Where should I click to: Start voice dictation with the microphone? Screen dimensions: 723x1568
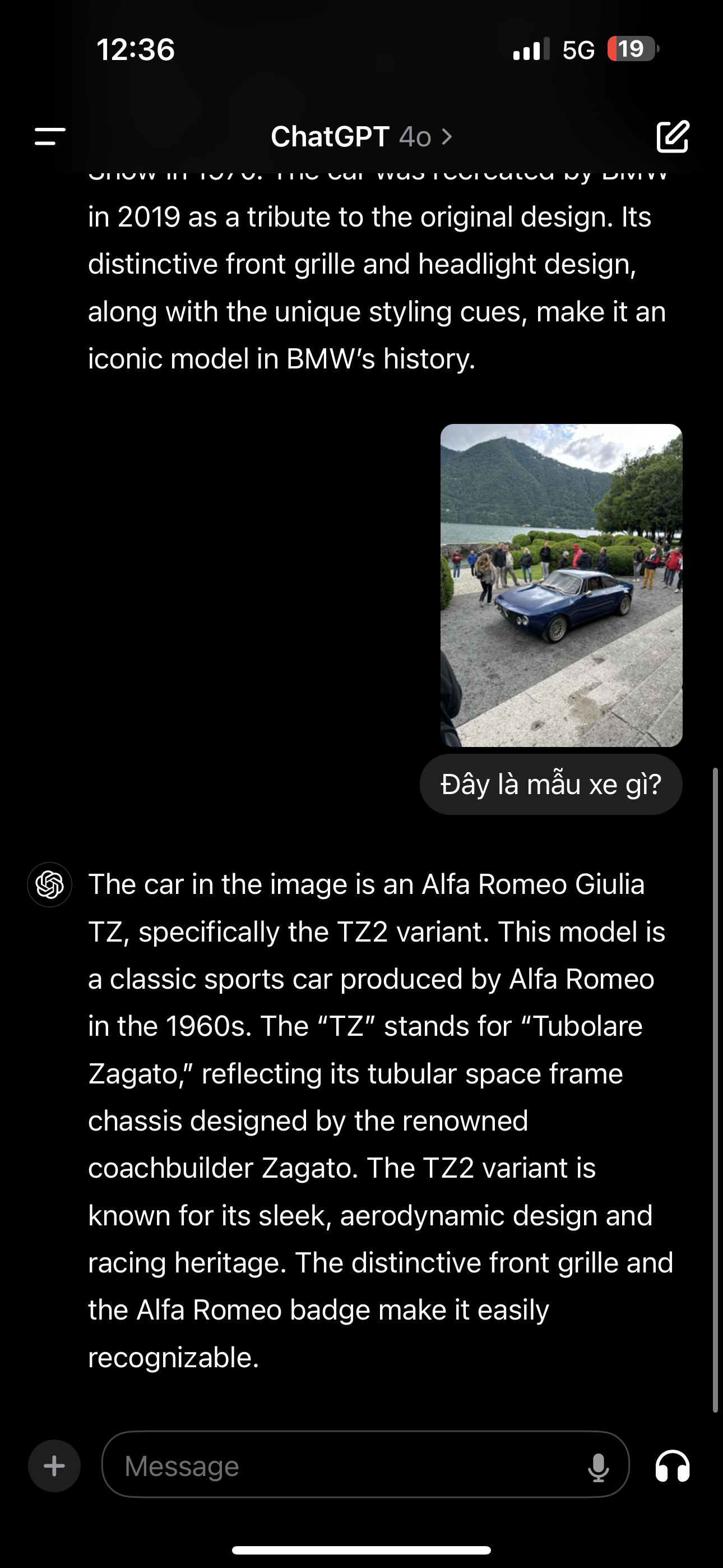coord(597,1467)
